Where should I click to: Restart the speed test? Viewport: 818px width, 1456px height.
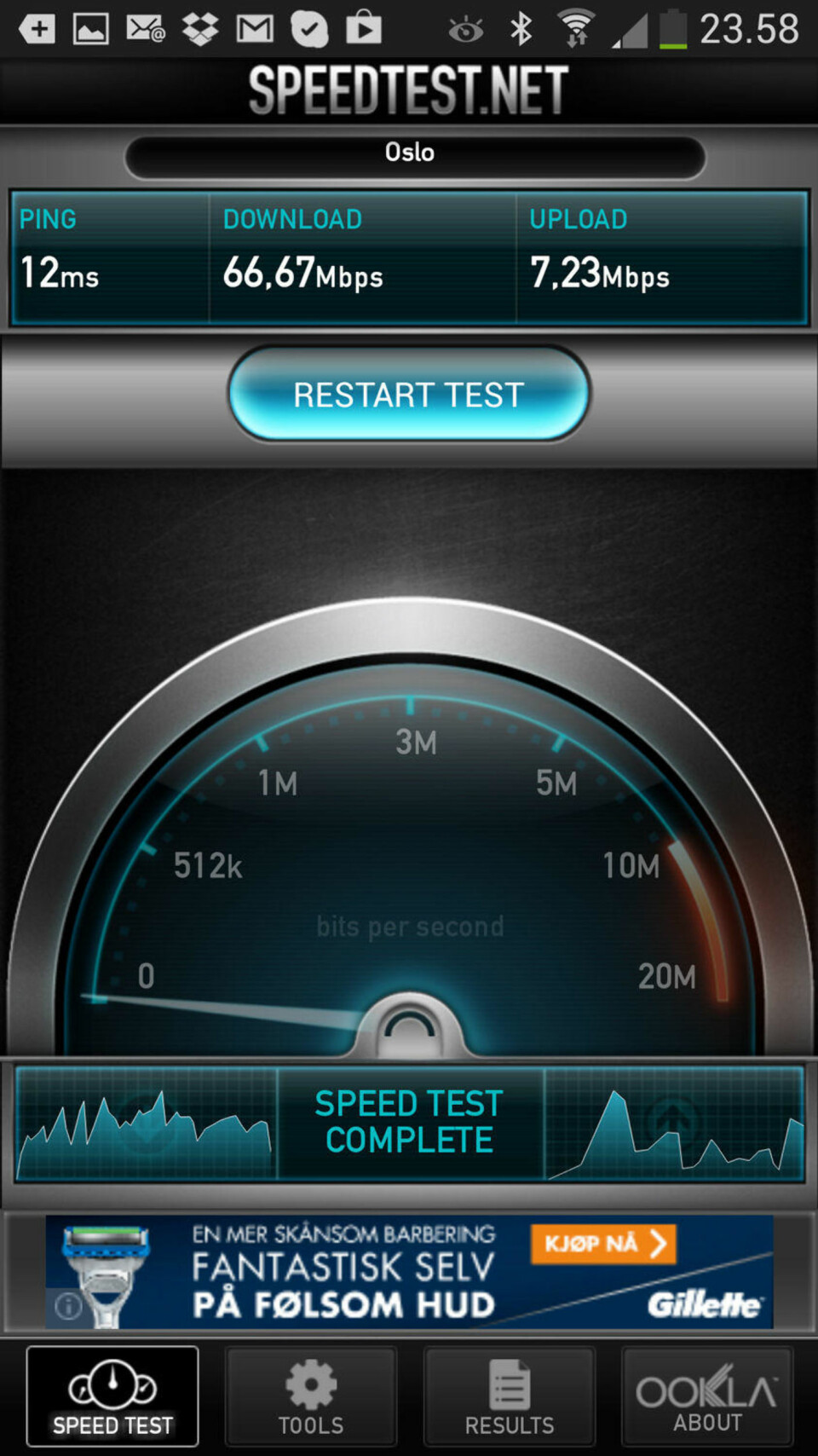tap(409, 395)
